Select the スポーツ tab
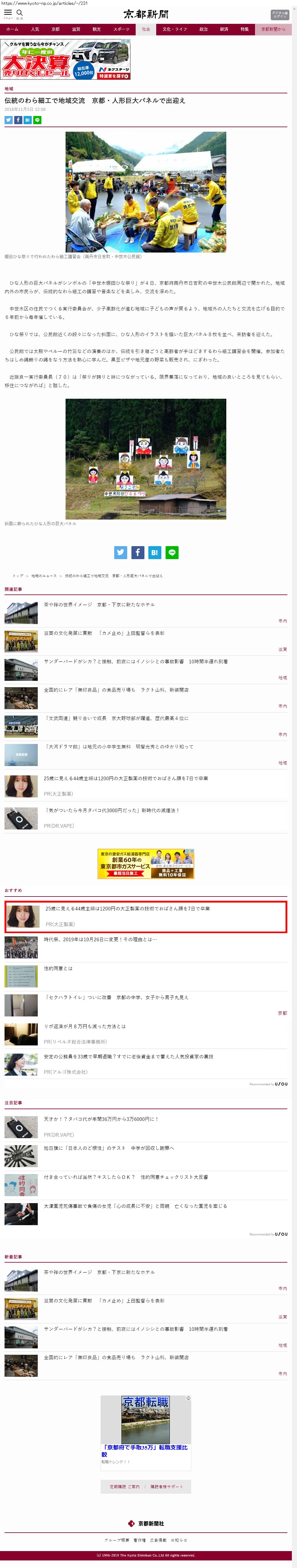The width and height of the screenshot is (297, 1568). tap(121, 29)
